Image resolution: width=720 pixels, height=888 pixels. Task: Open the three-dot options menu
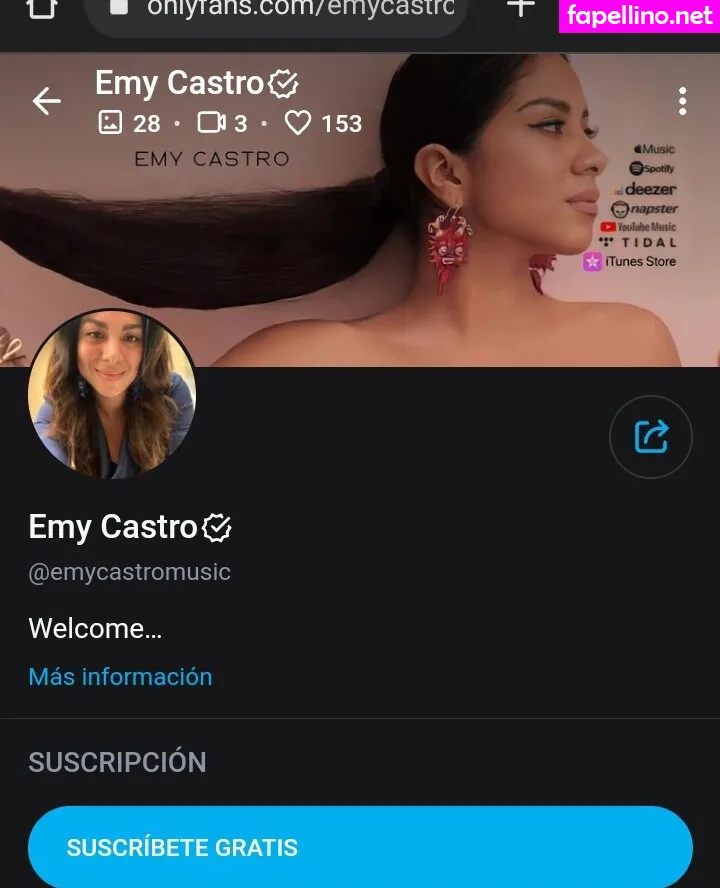pos(683,101)
